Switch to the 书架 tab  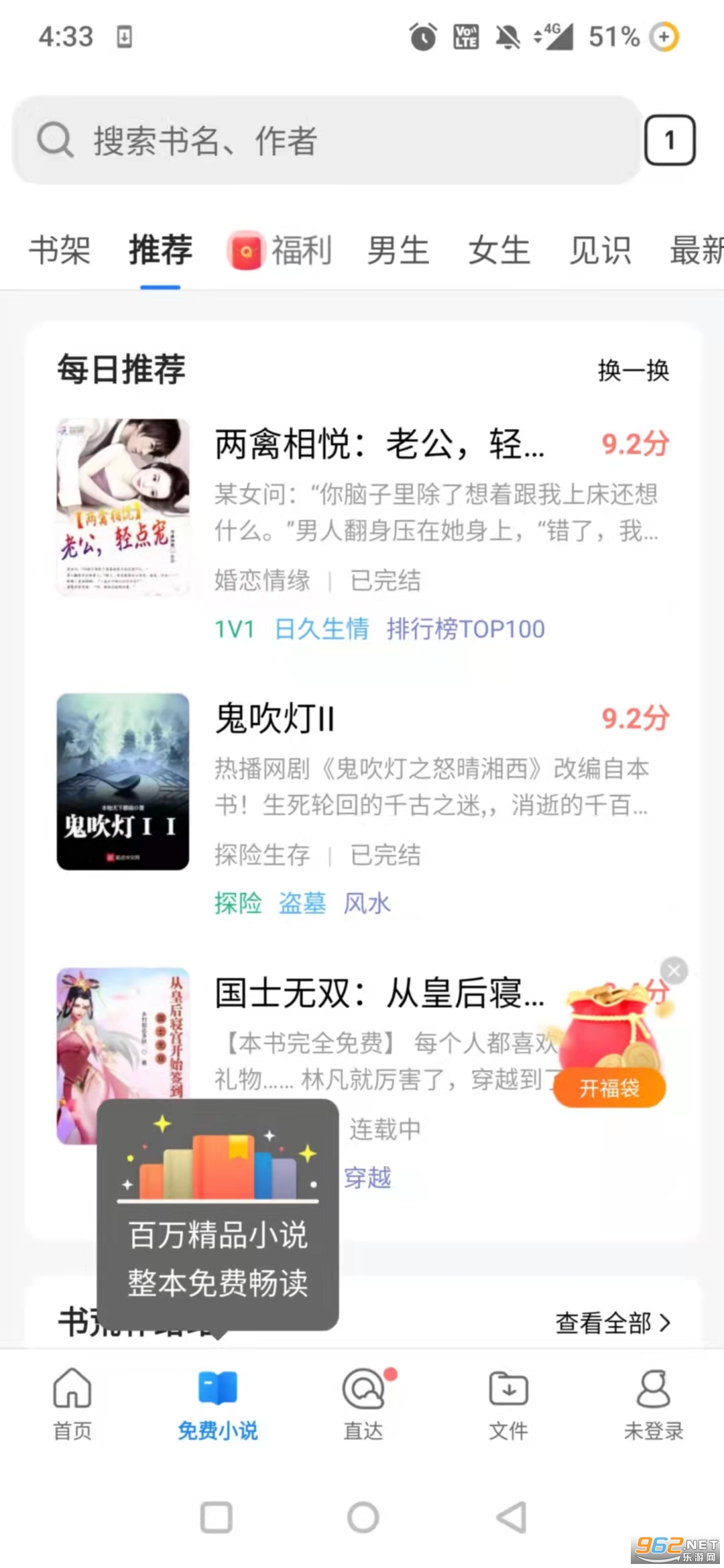tap(60, 251)
